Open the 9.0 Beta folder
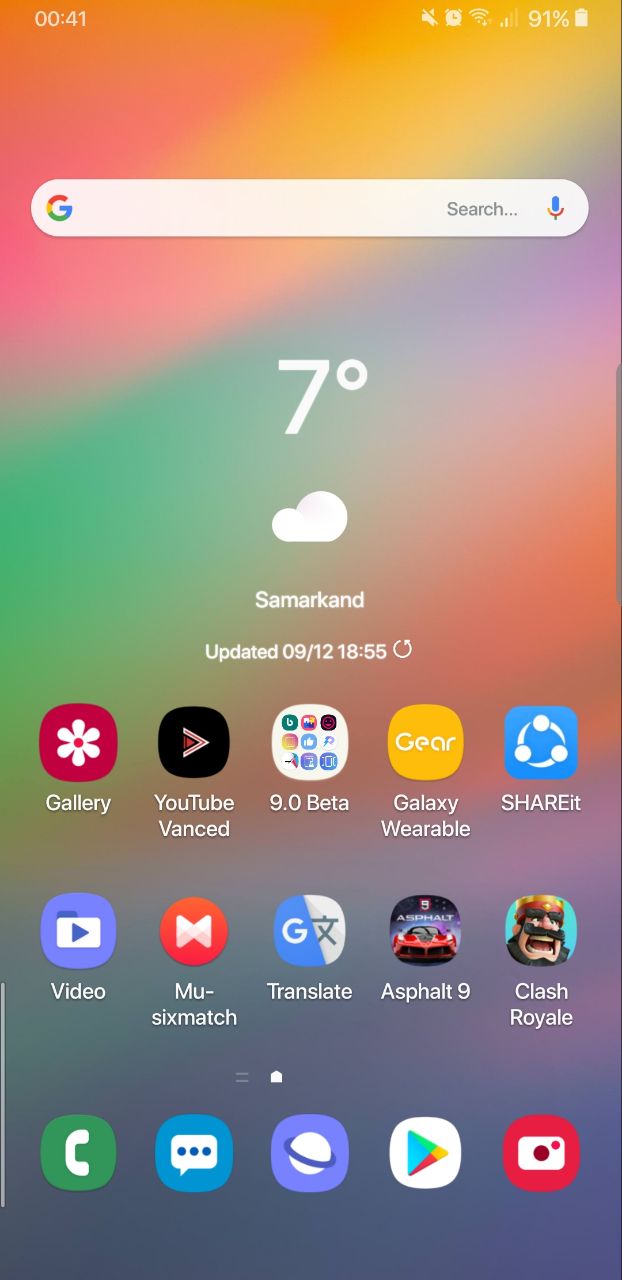This screenshot has width=622, height=1280. [x=310, y=743]
